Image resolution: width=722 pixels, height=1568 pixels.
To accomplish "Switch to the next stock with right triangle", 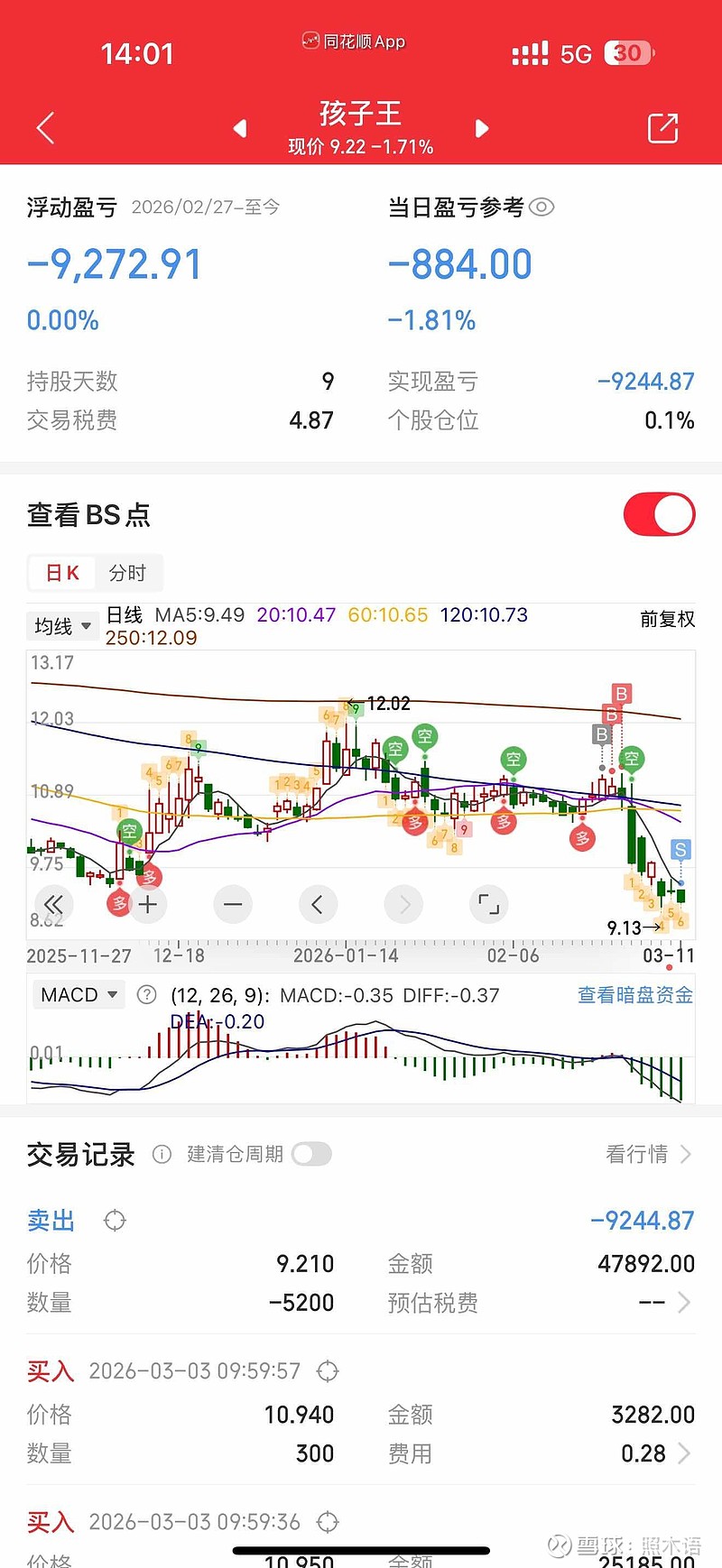I will 482,128.
